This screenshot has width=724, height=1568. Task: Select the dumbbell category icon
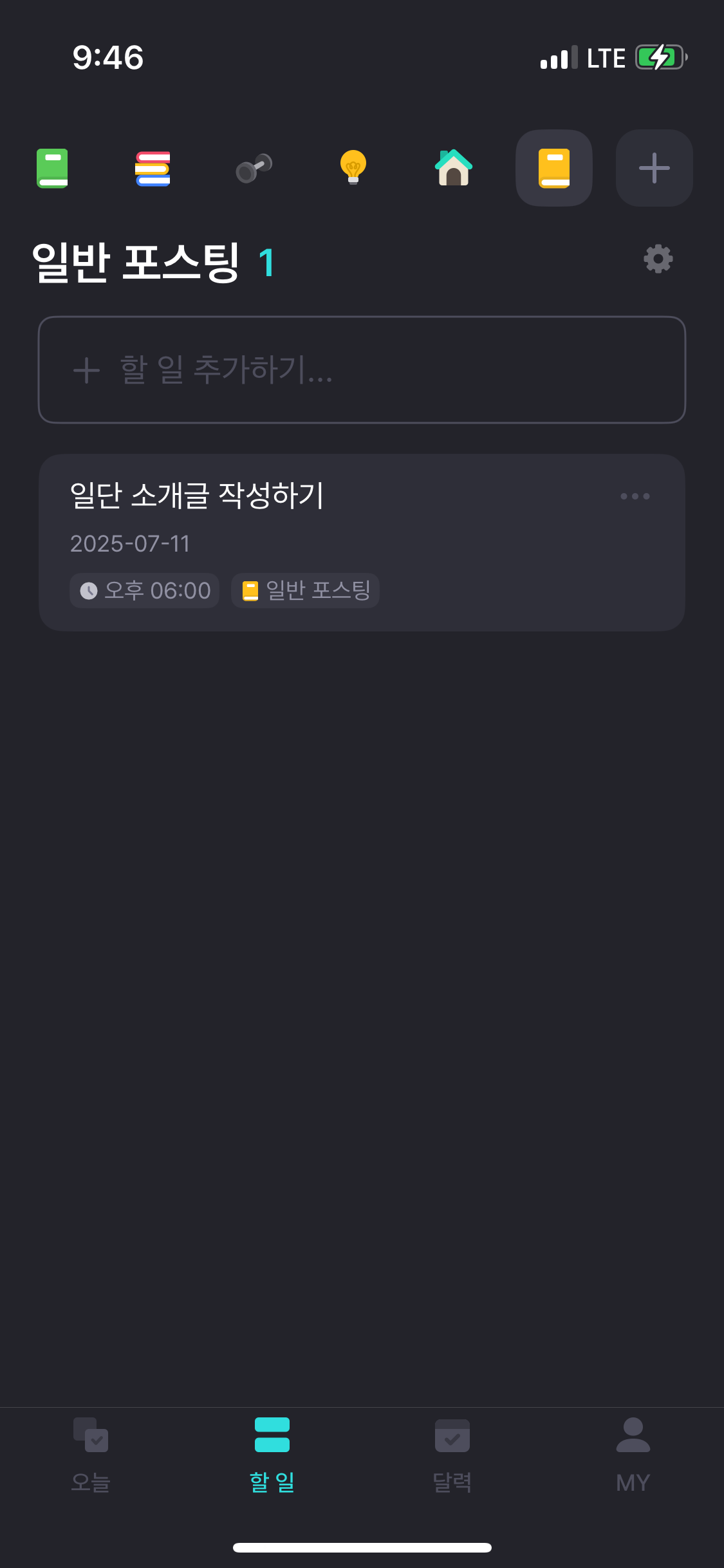(x=254, y=168)
